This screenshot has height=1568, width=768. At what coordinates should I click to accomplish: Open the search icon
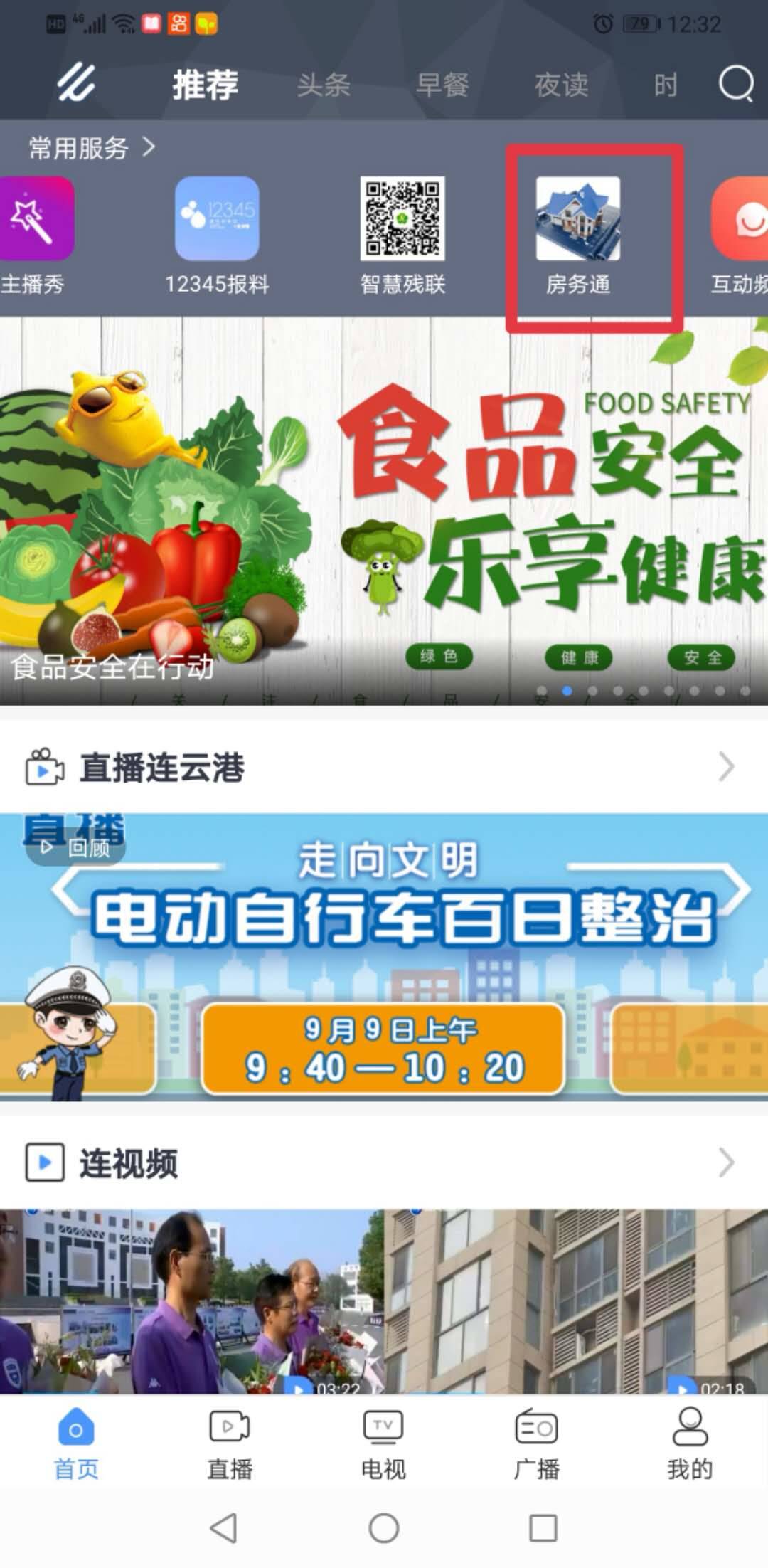click(735, 85)
